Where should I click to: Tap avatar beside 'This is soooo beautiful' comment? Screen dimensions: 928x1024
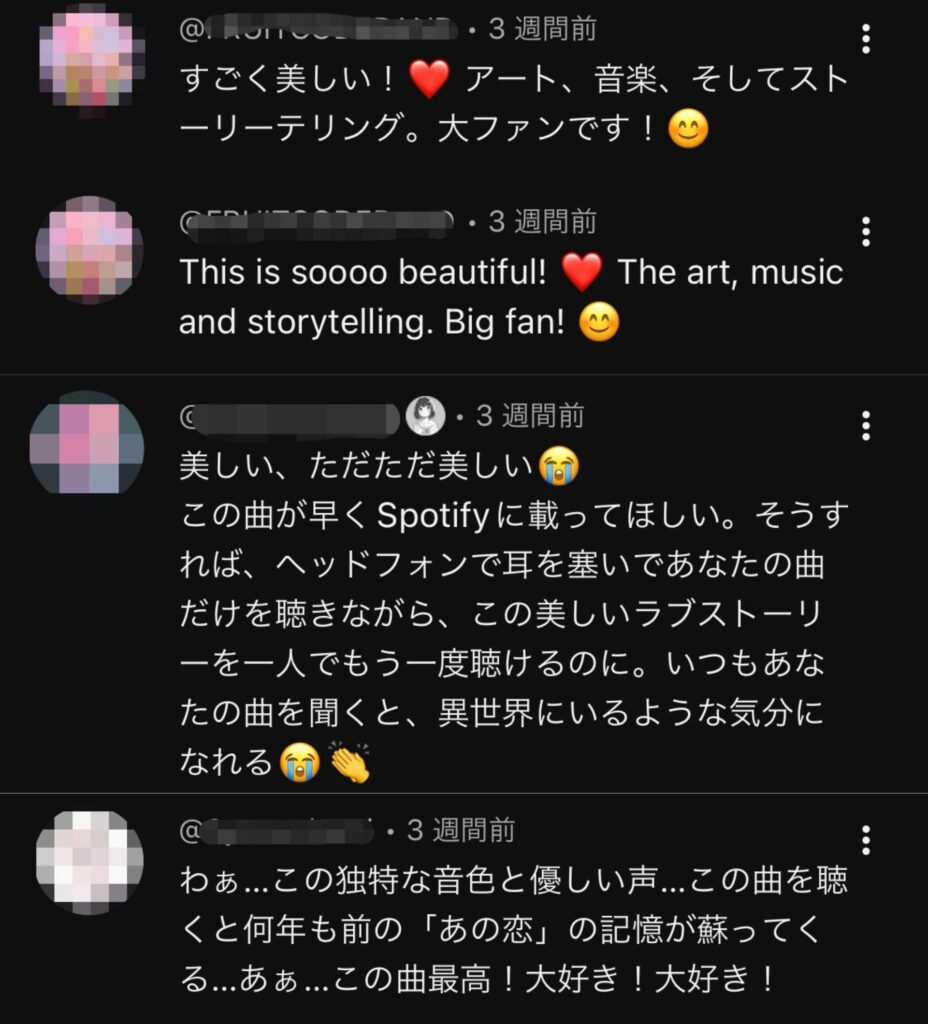click(89, 250)
